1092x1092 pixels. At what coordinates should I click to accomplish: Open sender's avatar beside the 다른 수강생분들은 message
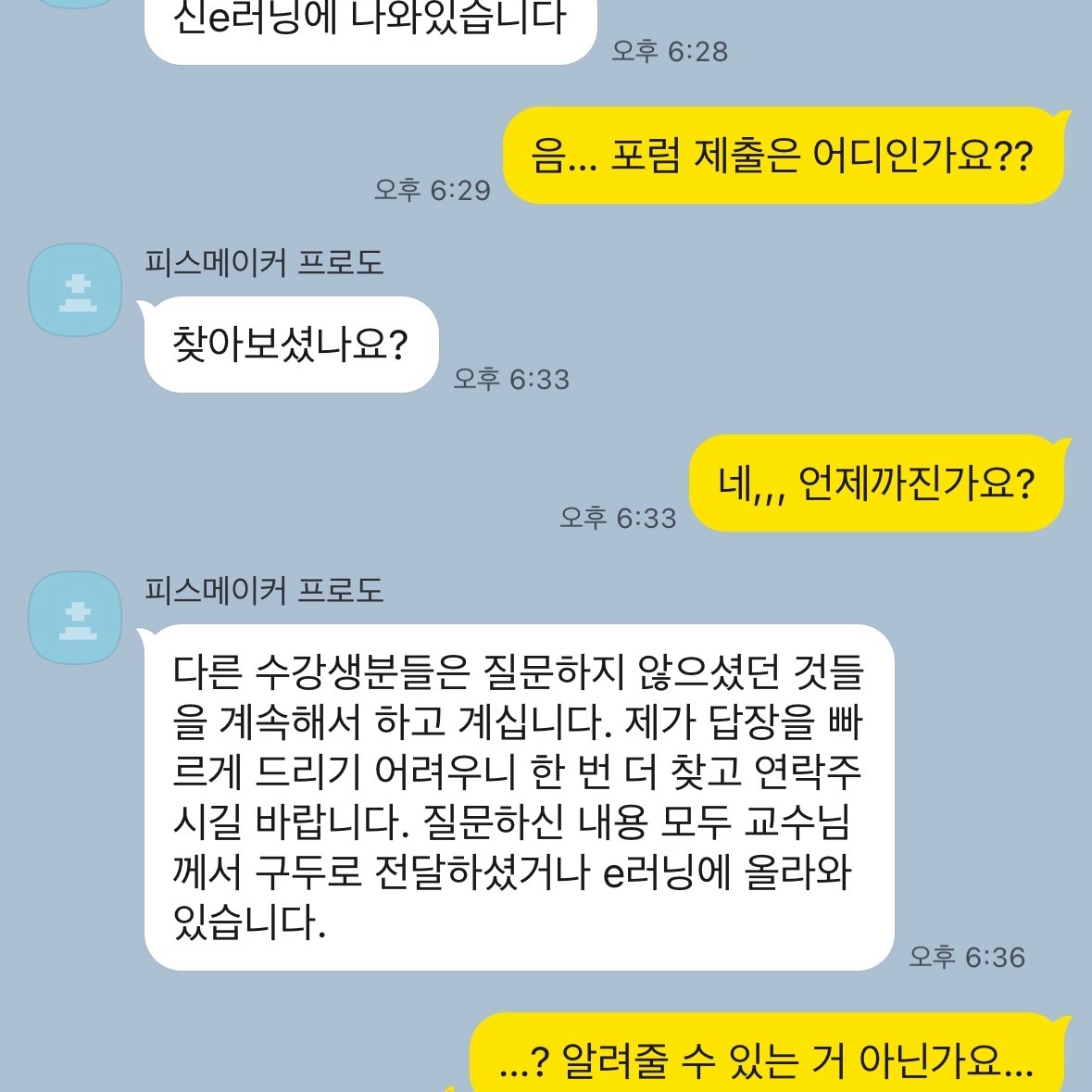pos(76,618)
